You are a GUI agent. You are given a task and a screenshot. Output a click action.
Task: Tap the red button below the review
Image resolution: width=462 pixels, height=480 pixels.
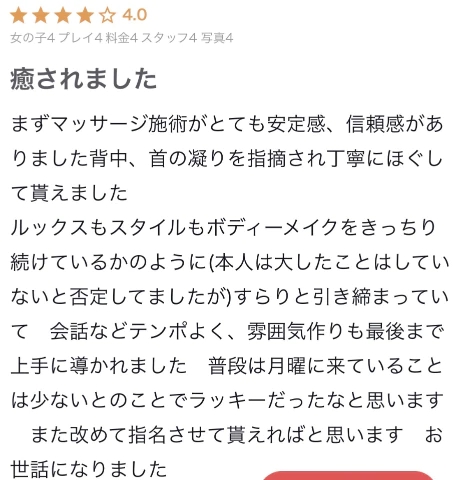pos(348,476)
